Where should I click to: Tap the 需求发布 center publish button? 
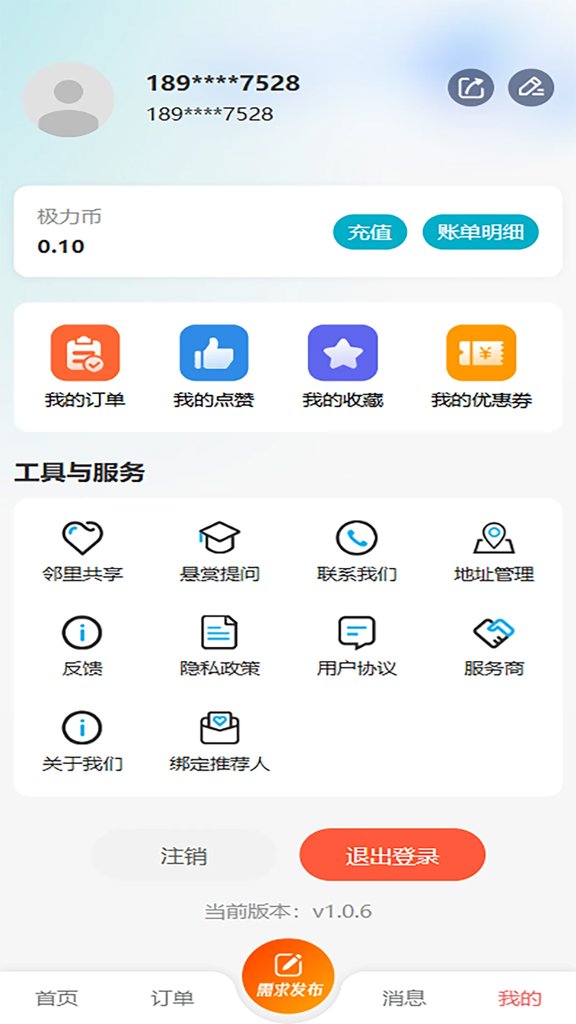tap(288, 976)
